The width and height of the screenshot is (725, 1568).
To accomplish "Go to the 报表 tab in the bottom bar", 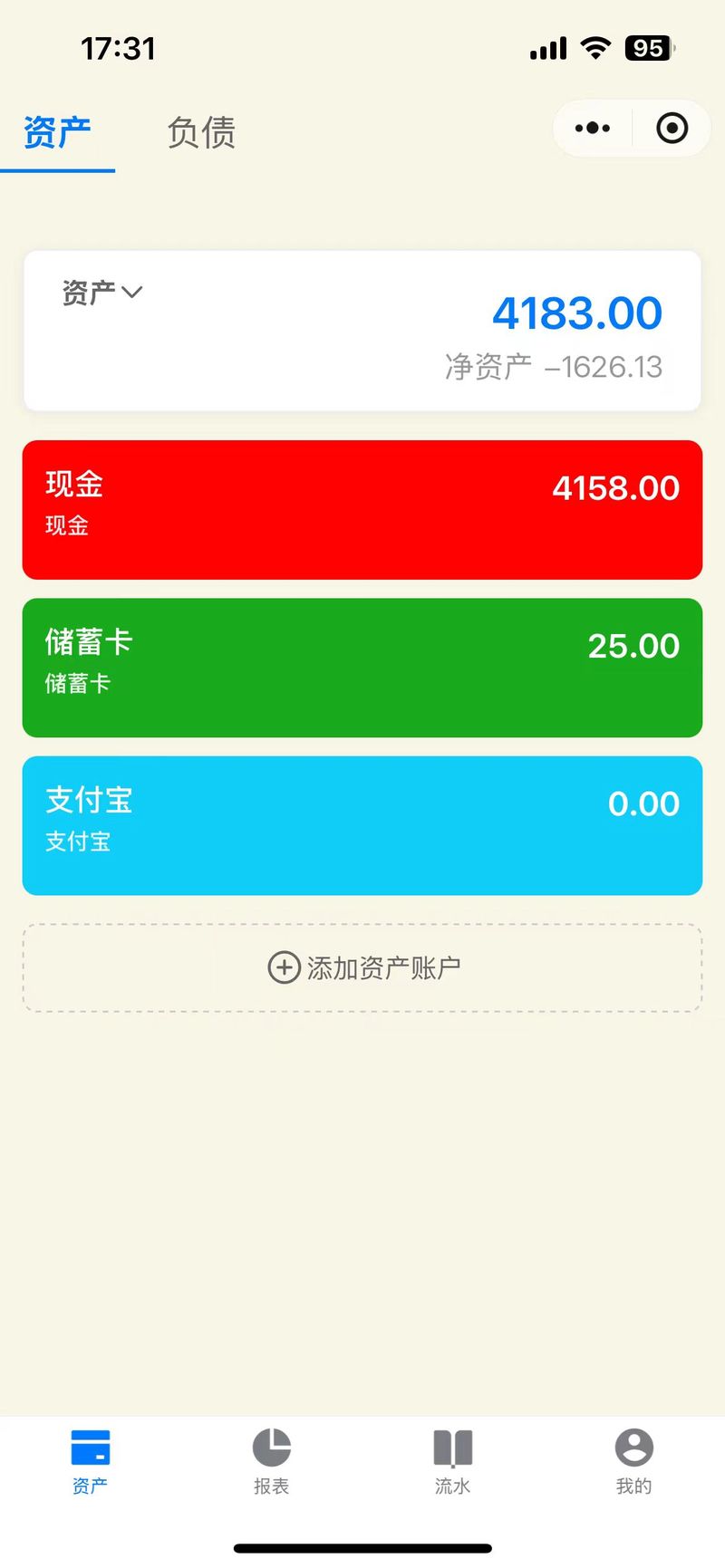I will [x=271, y=1460].
